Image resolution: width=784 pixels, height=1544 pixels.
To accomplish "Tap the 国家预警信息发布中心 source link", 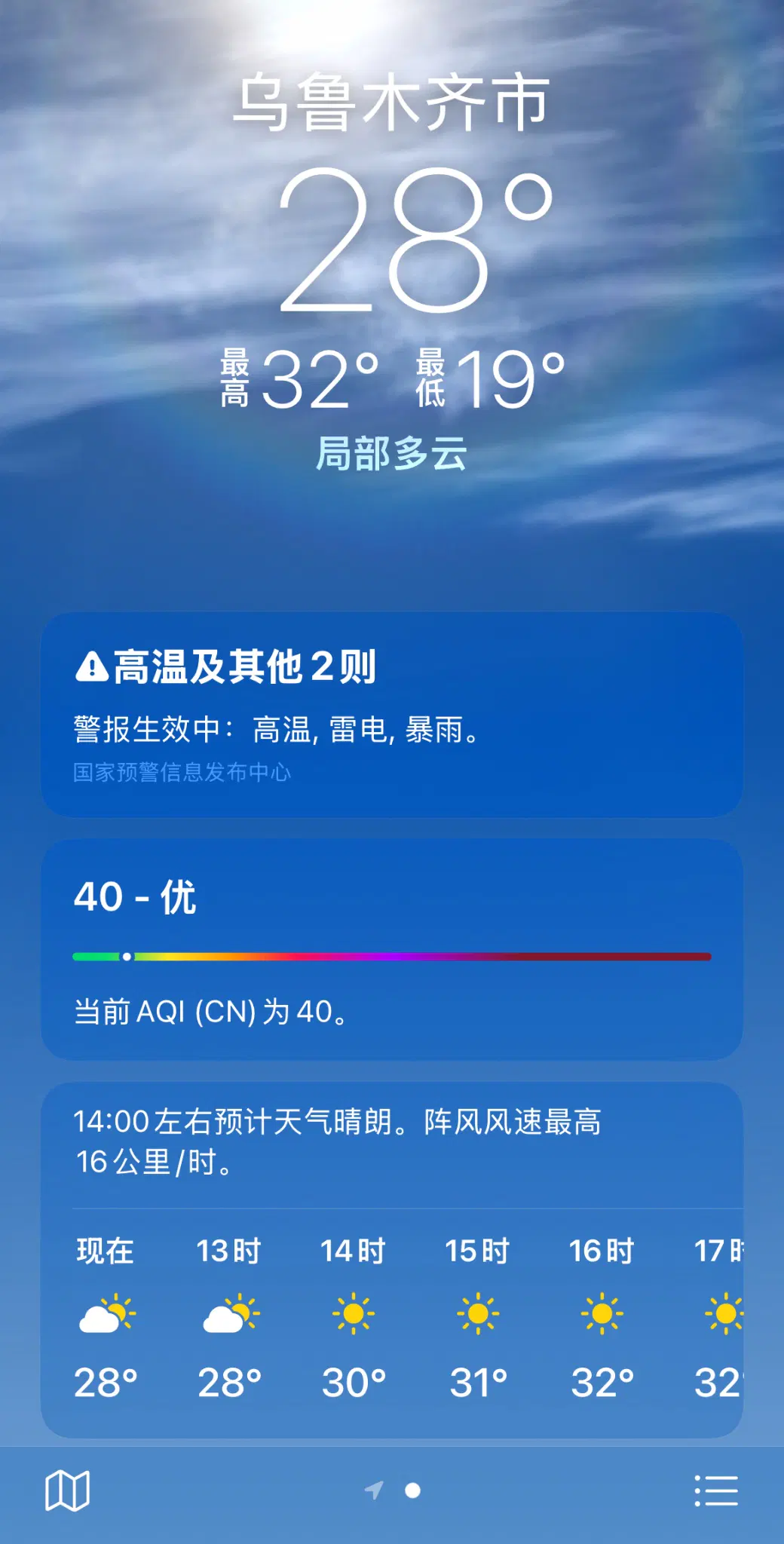I will click(x=182, y=773).
